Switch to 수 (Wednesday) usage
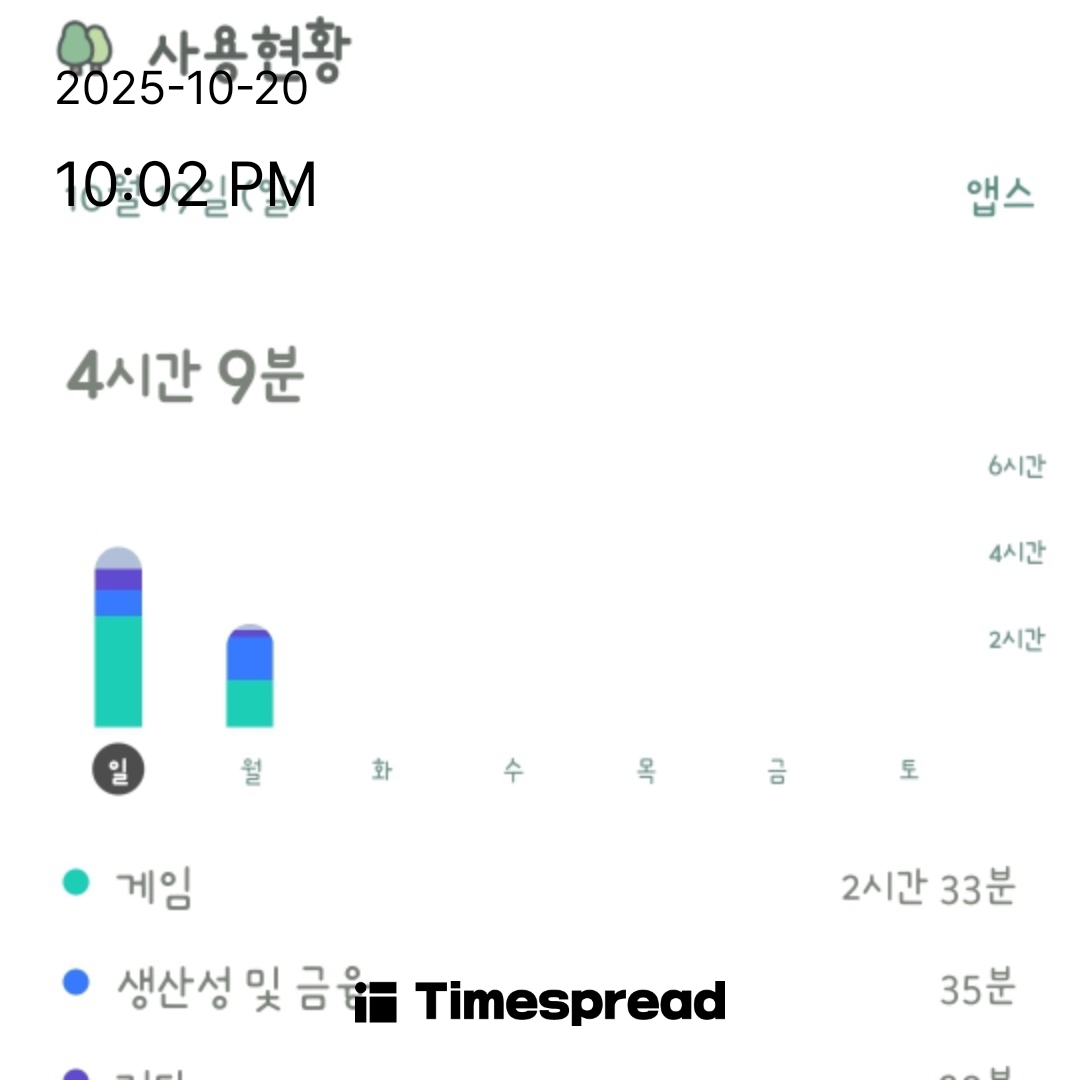The width and height of the screenshot is (1080, 1080). click(x=513, y=770)
